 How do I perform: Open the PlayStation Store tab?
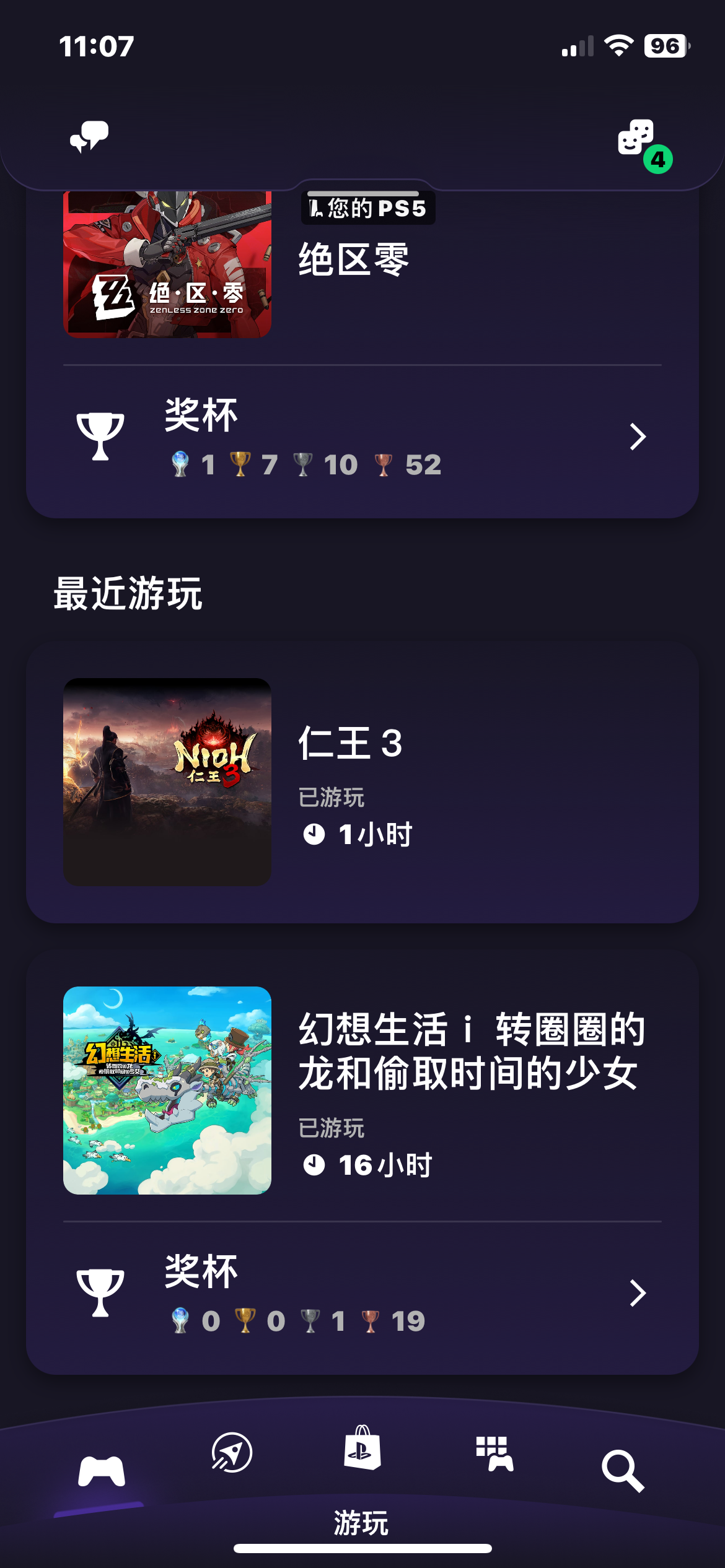(362, 1449)
